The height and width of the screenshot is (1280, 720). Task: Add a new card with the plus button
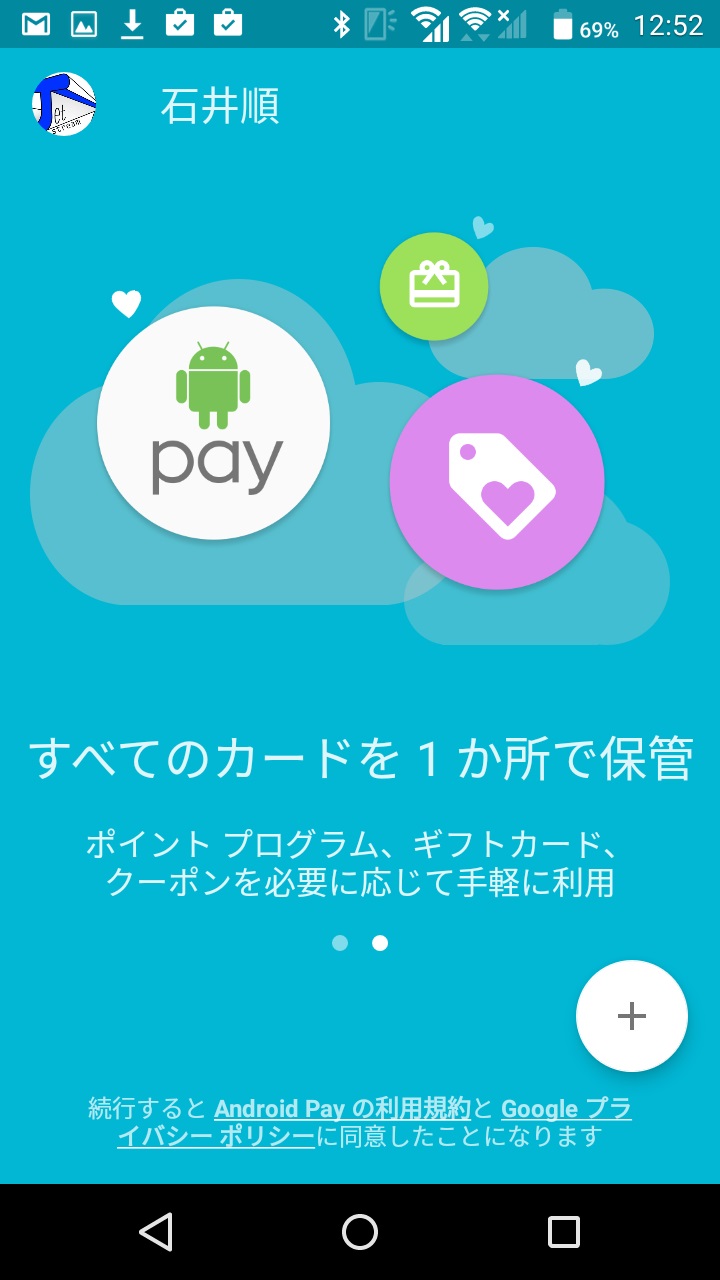(631, 1016)
